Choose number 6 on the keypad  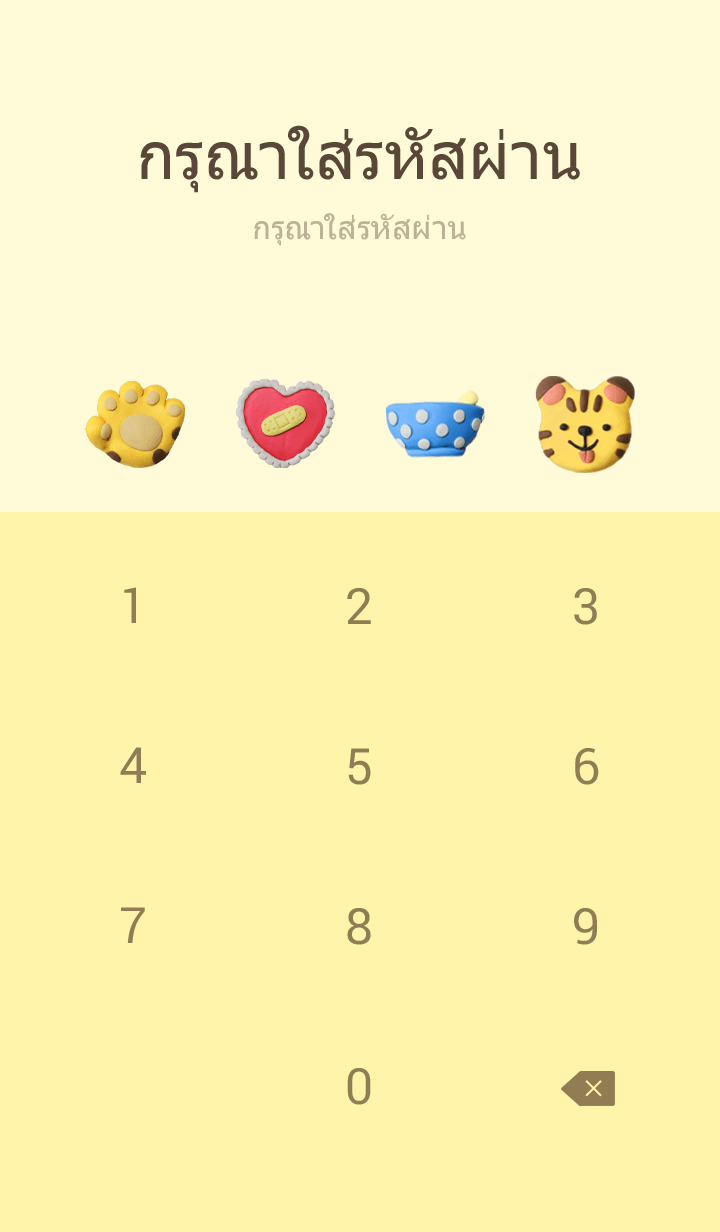point(586,767)
